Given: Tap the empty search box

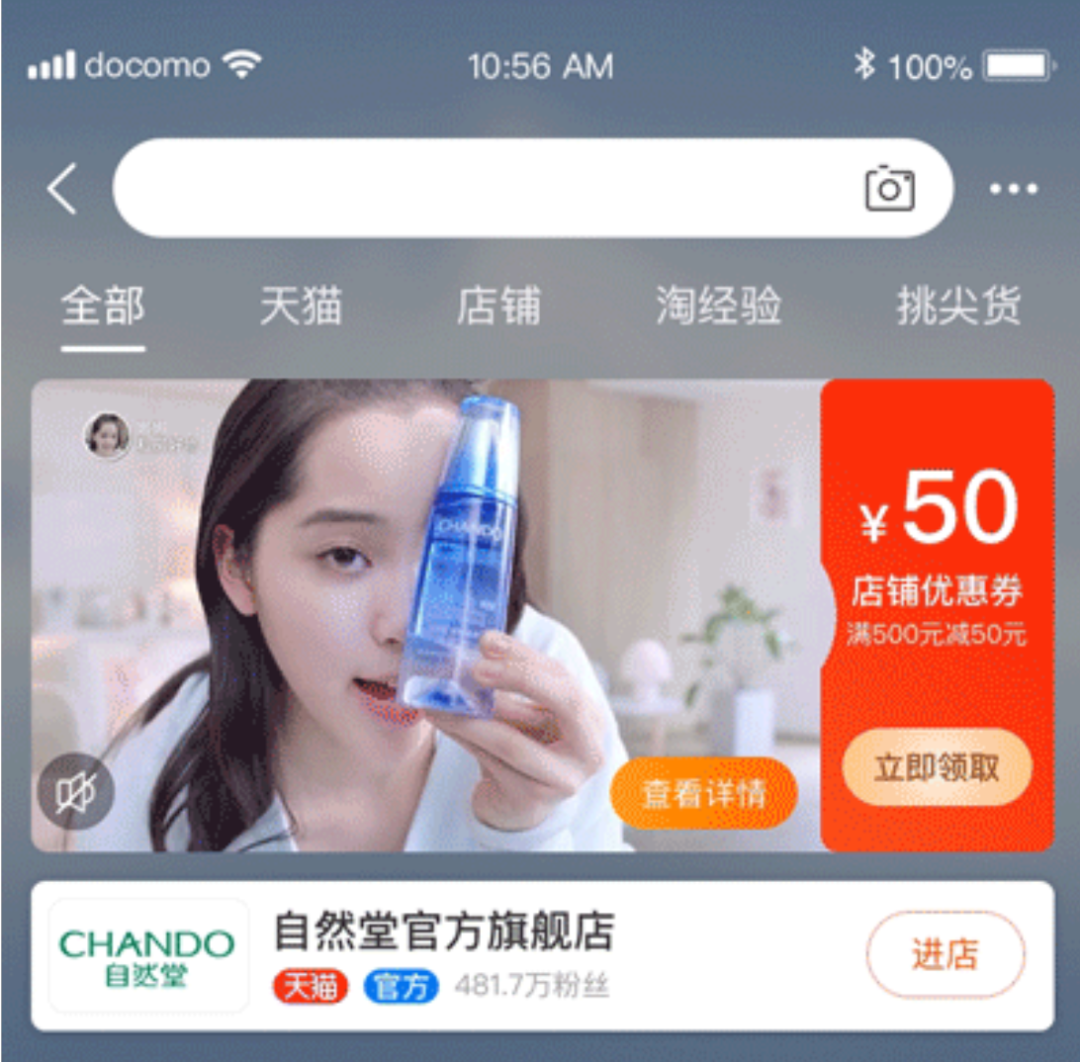Looking at the screenshot, I should pos(480,188).
